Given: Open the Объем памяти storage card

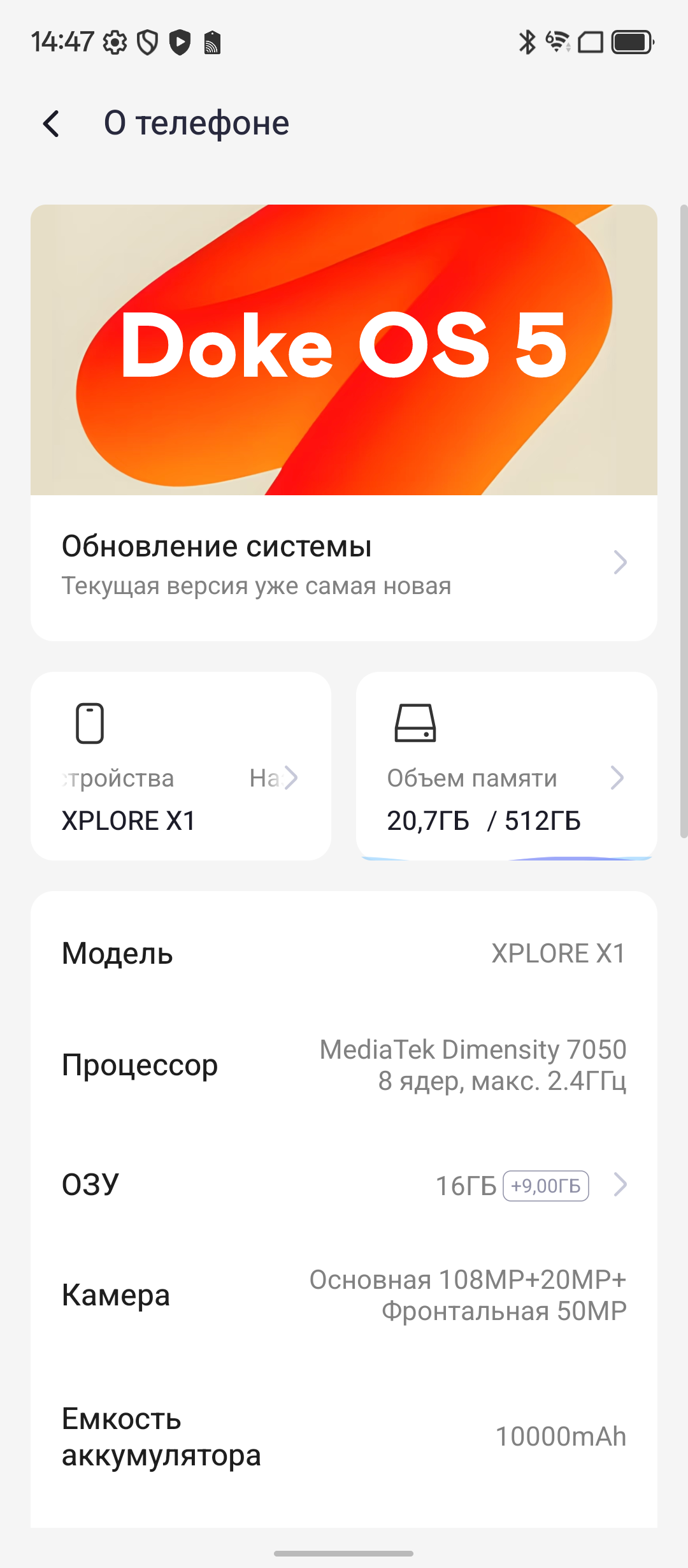Looking at the screenshot, I should pos(506,766).
